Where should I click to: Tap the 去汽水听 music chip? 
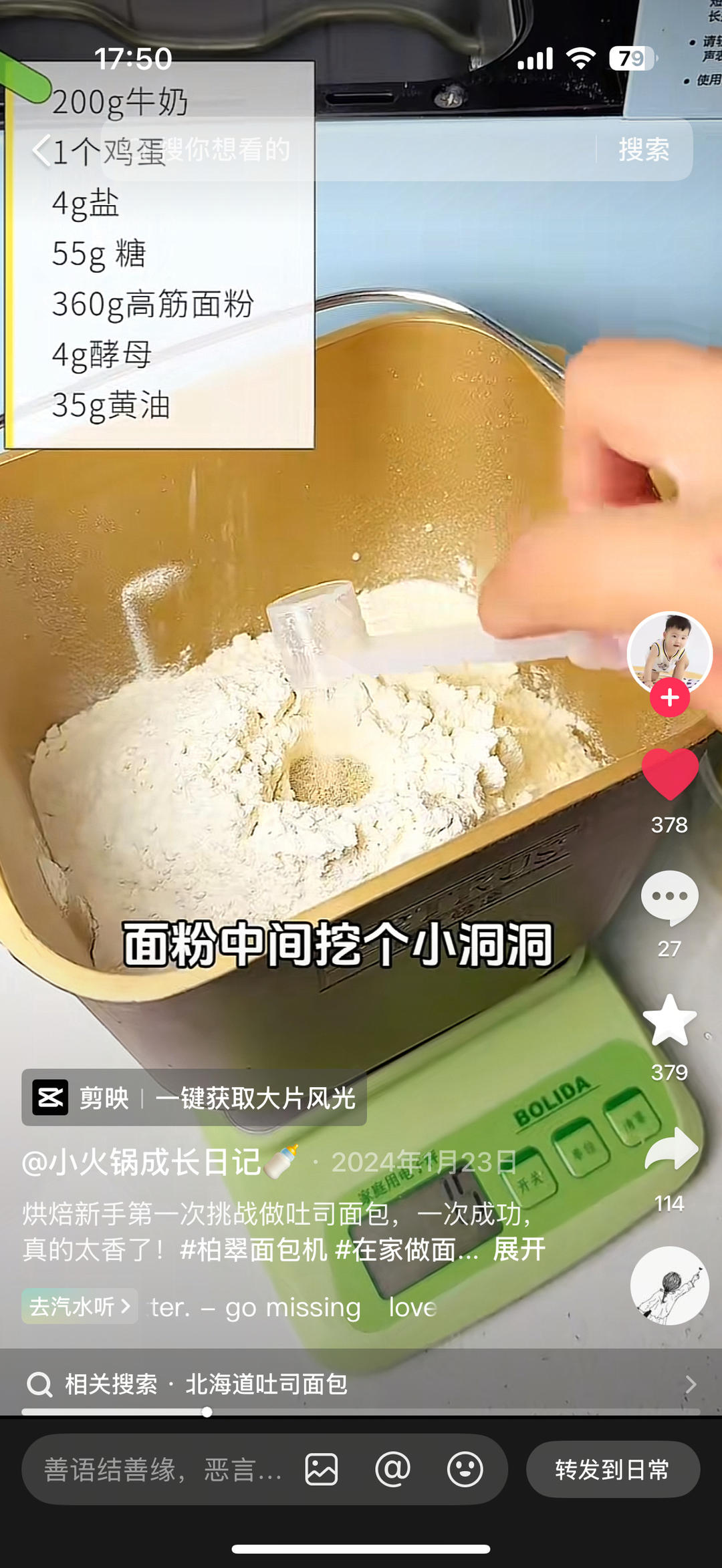(80, 1306)
